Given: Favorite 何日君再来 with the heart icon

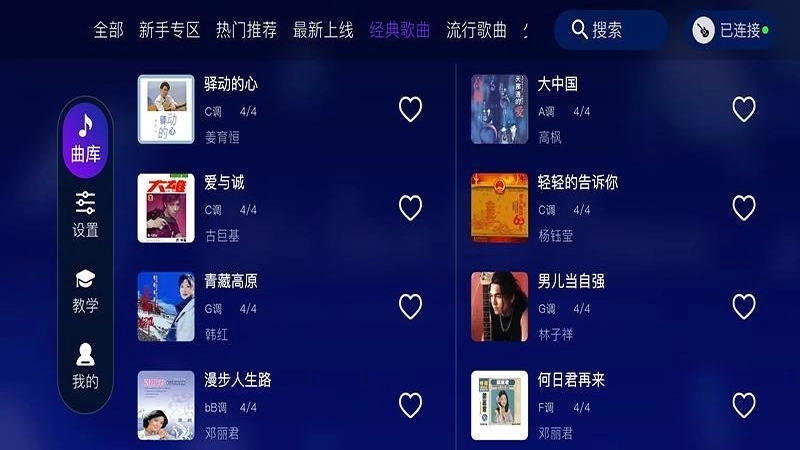Looking at the screenshot, I should (x=744, y=404).
